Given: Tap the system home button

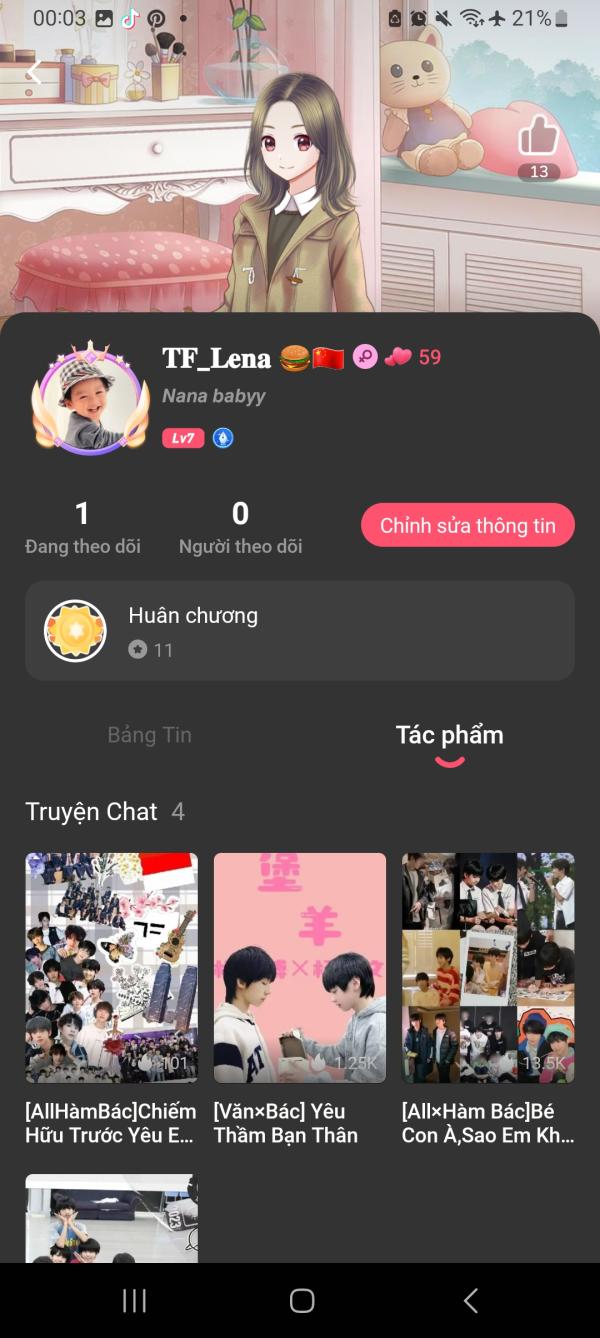Looking at the screenshot, I should tap(301, 1300).
